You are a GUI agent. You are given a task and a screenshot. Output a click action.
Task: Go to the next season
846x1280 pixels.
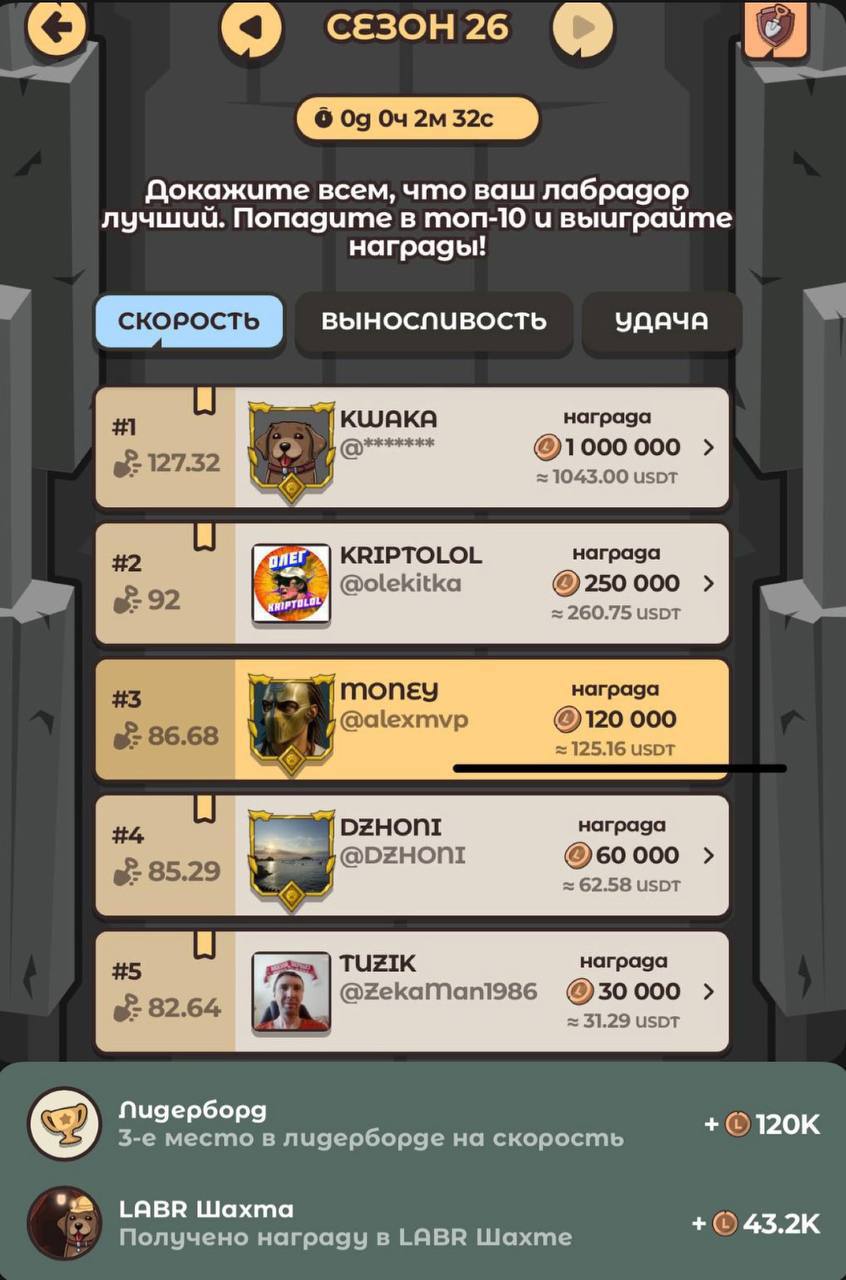coord(584,27)
